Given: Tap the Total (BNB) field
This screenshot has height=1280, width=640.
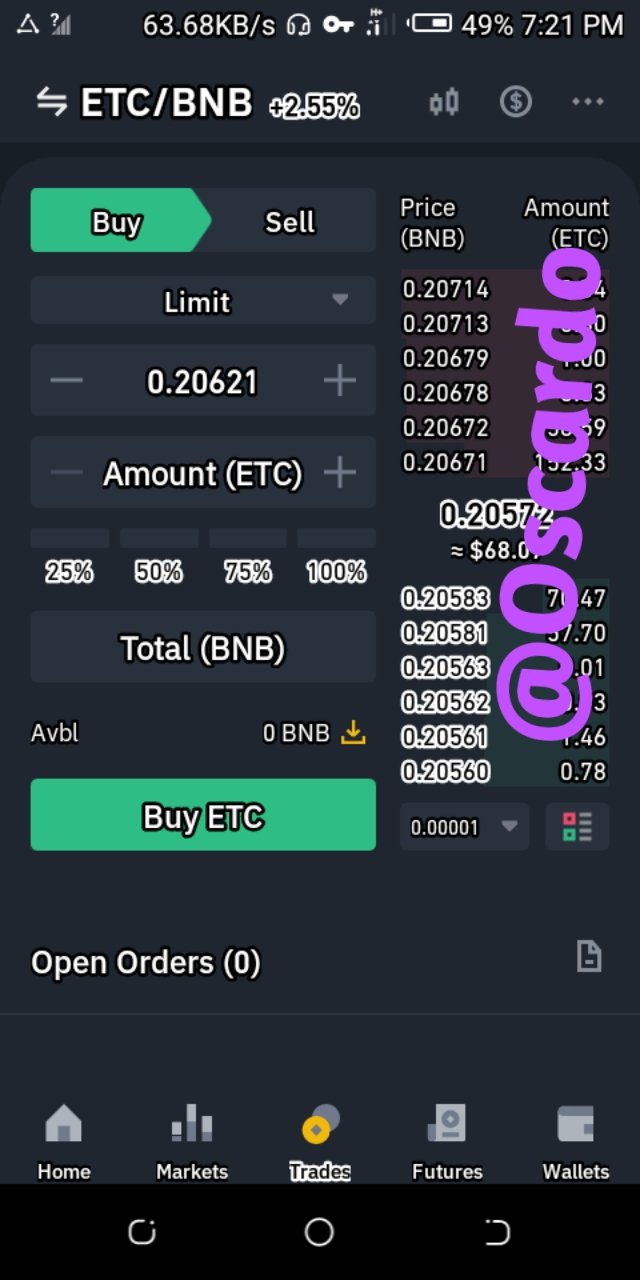Looking at the screenshot, I should click(x=203, y=648).
